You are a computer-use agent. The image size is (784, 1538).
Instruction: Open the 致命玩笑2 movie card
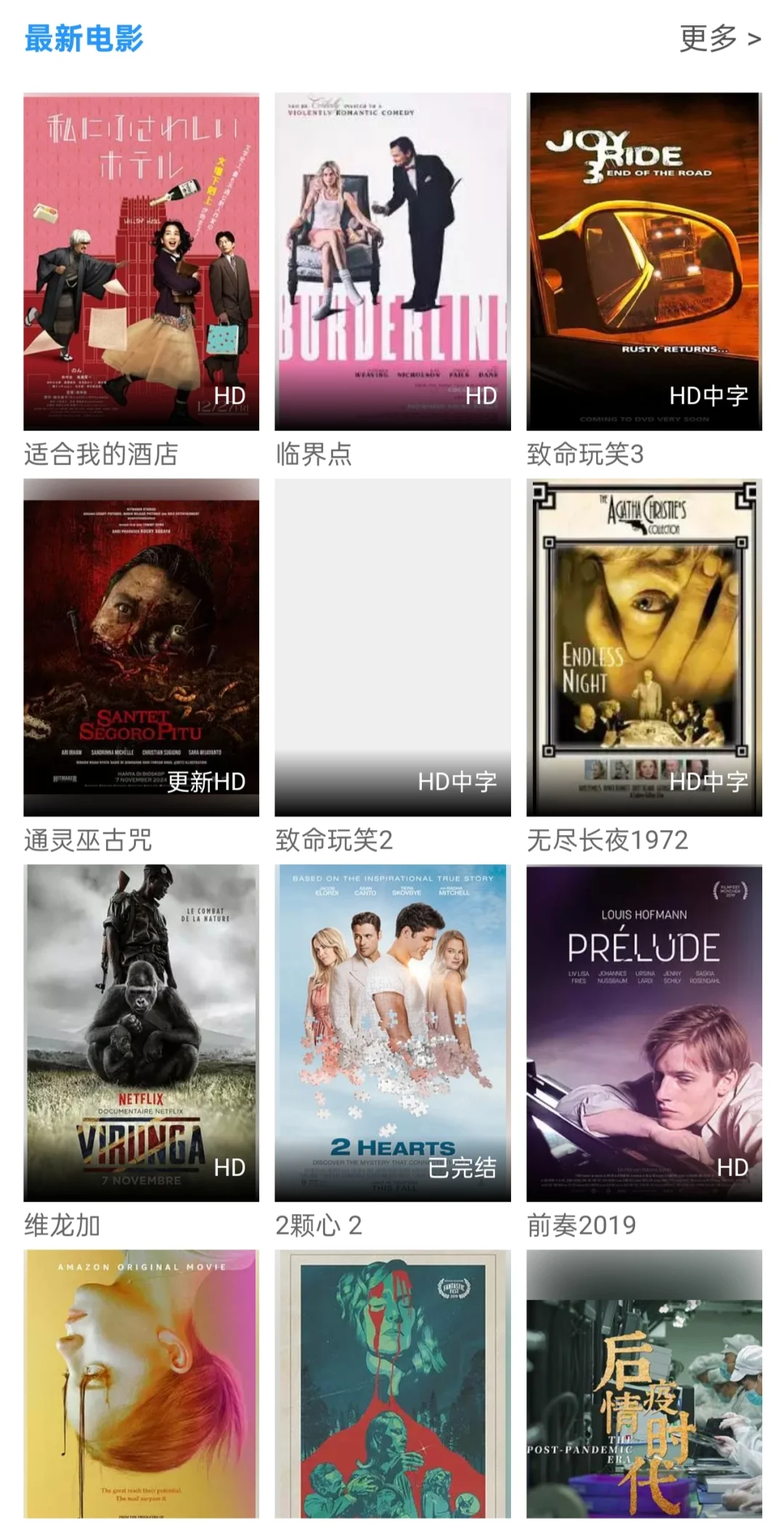tap(392, 647)
